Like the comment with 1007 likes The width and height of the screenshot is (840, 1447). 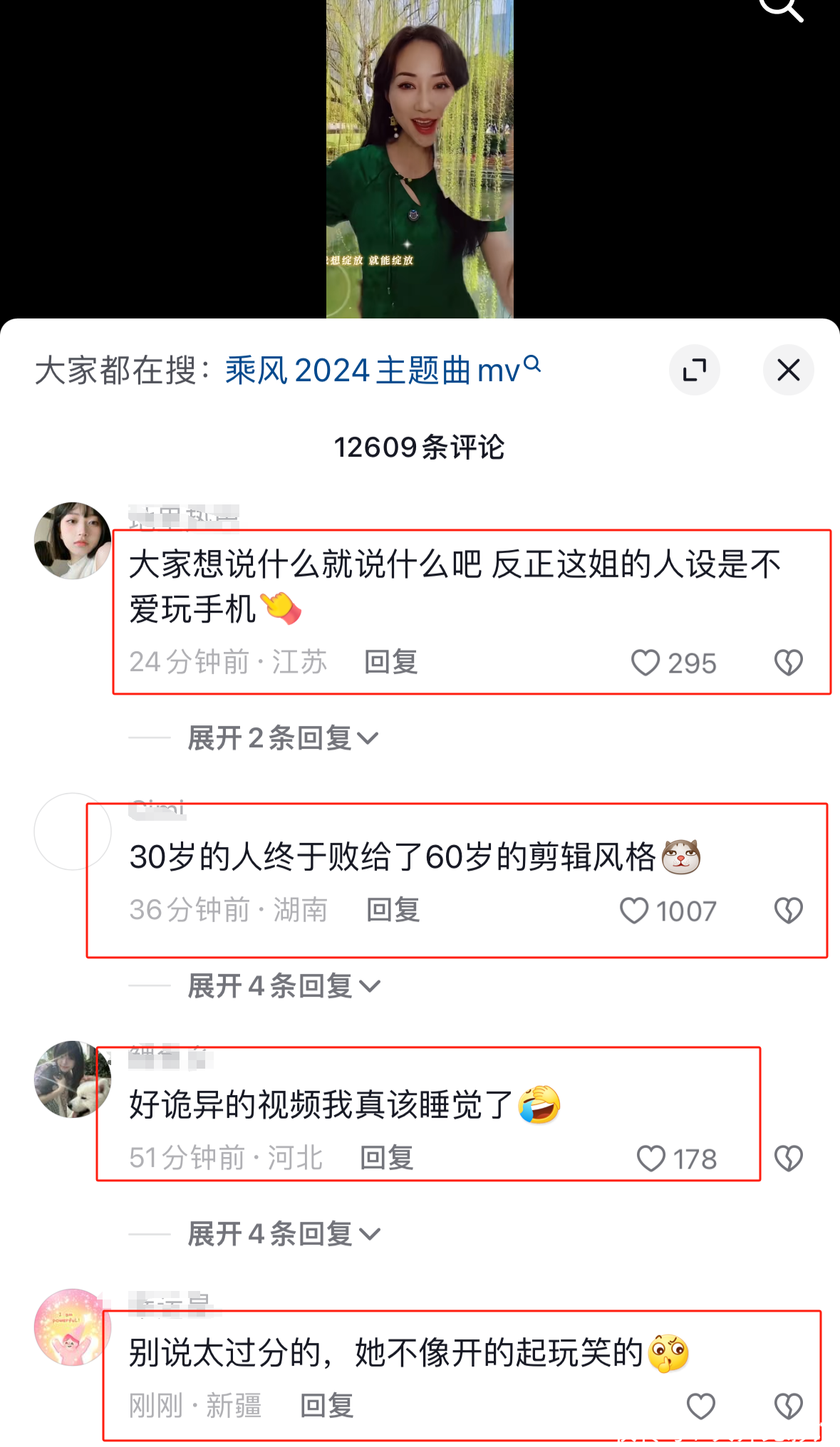[633, 911]
